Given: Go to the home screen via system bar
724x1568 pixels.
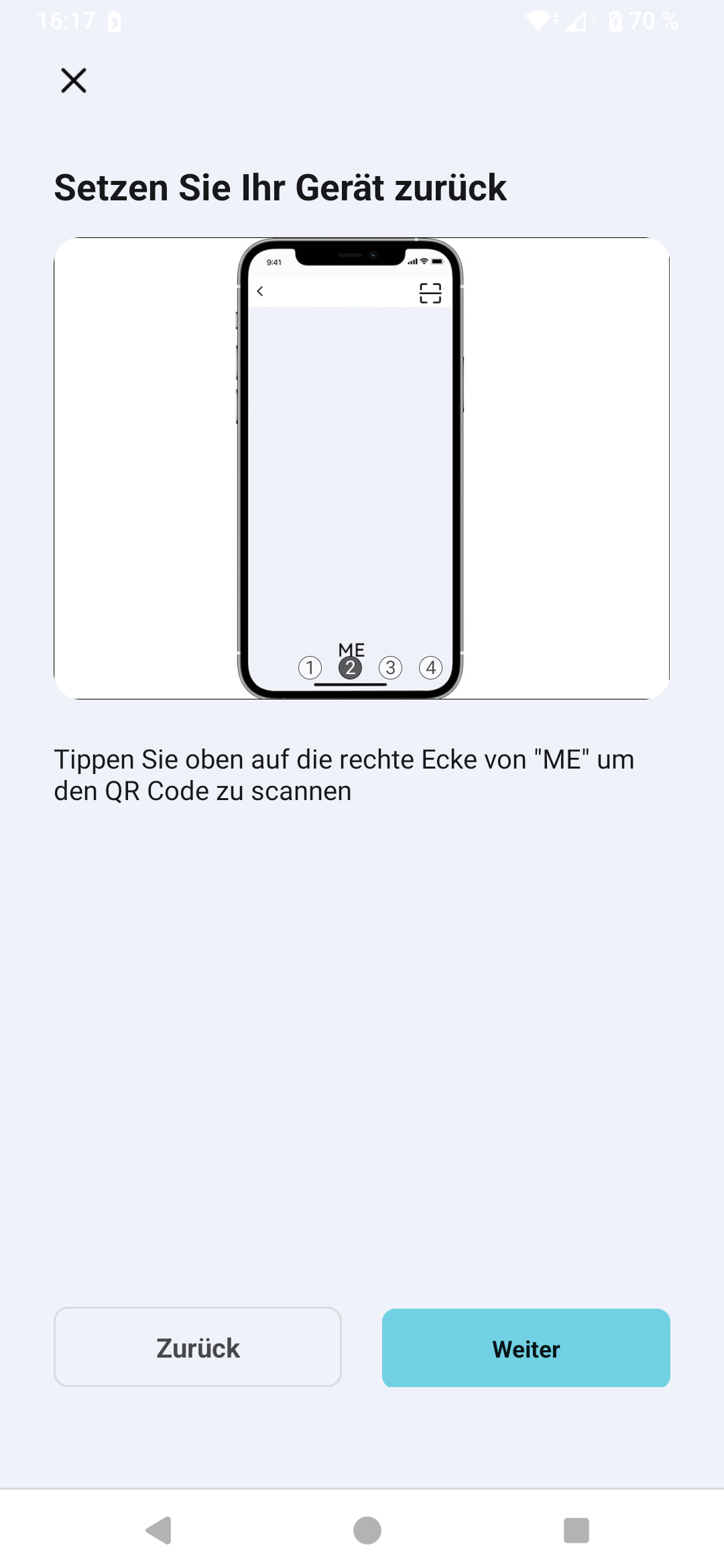Looking at the screenshot, I should pyautogui.click(x=367, y=1530).
